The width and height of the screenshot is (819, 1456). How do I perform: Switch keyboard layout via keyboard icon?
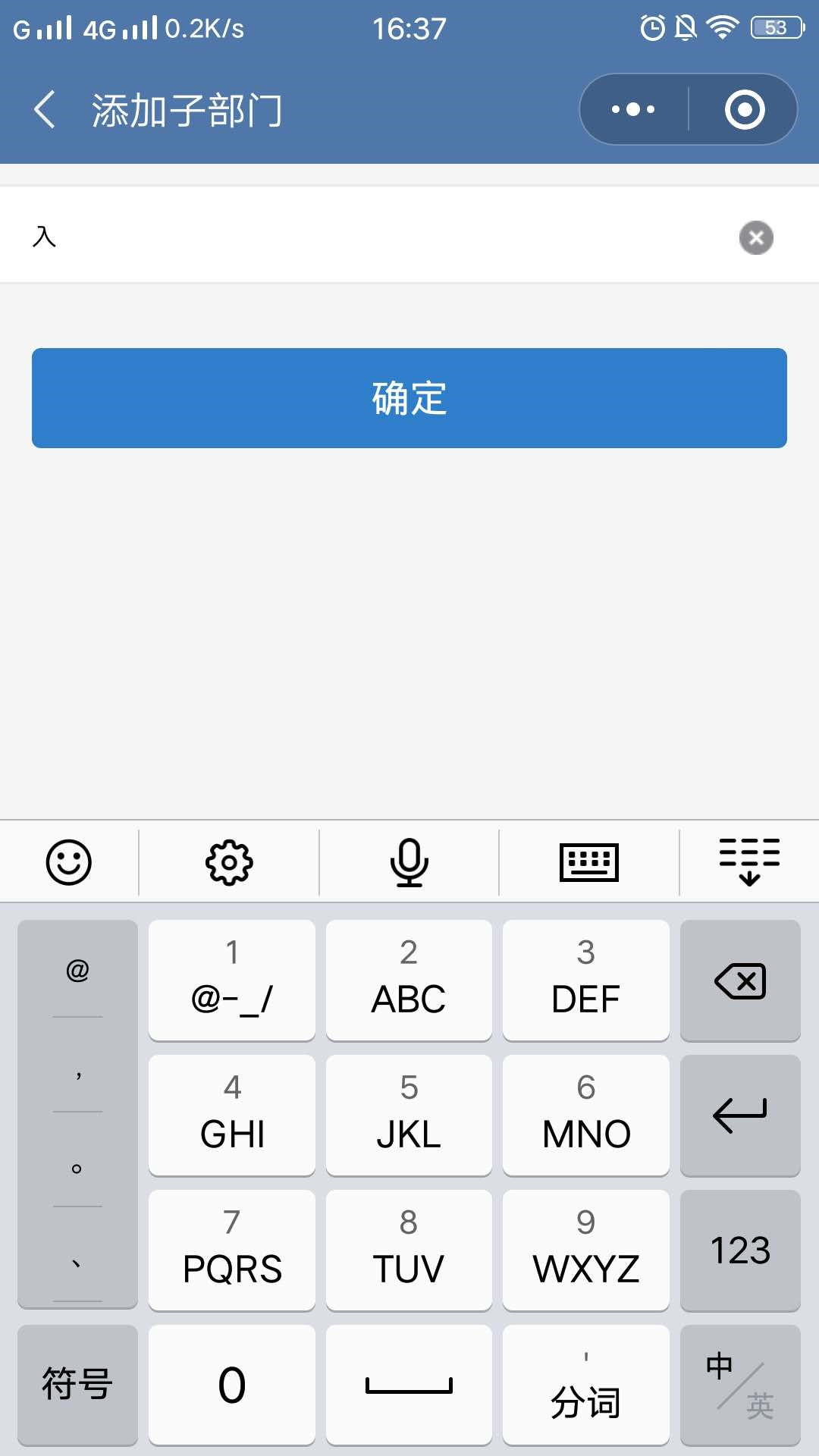click(x=589, y=862)
